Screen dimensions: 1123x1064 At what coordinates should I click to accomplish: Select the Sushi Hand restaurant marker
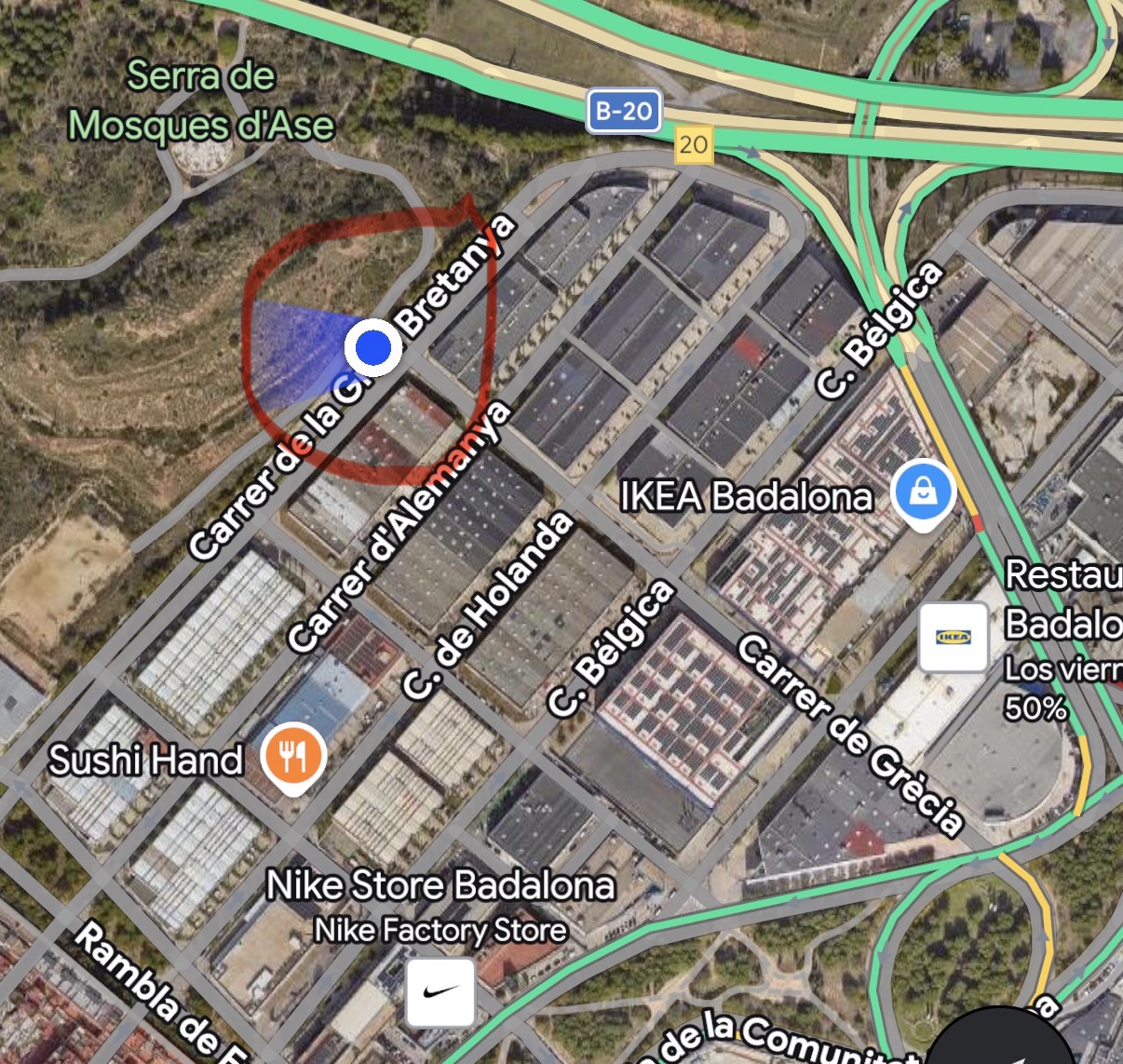[292, 758]
